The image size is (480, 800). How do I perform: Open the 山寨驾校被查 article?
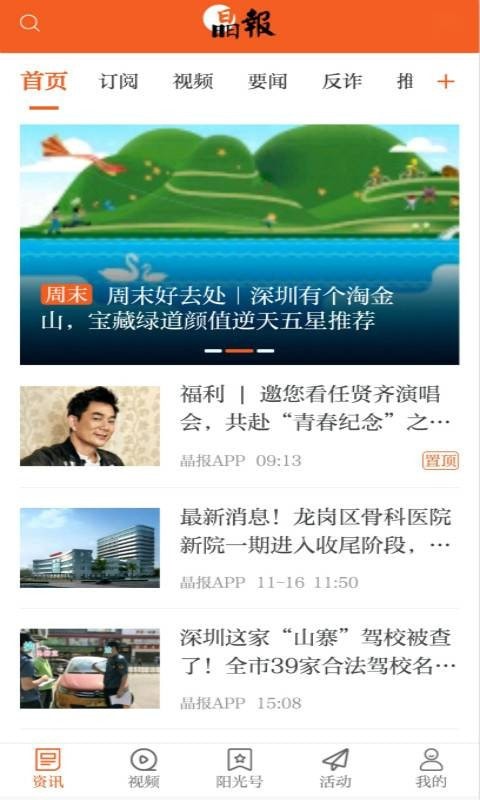(x=240, y=668)
